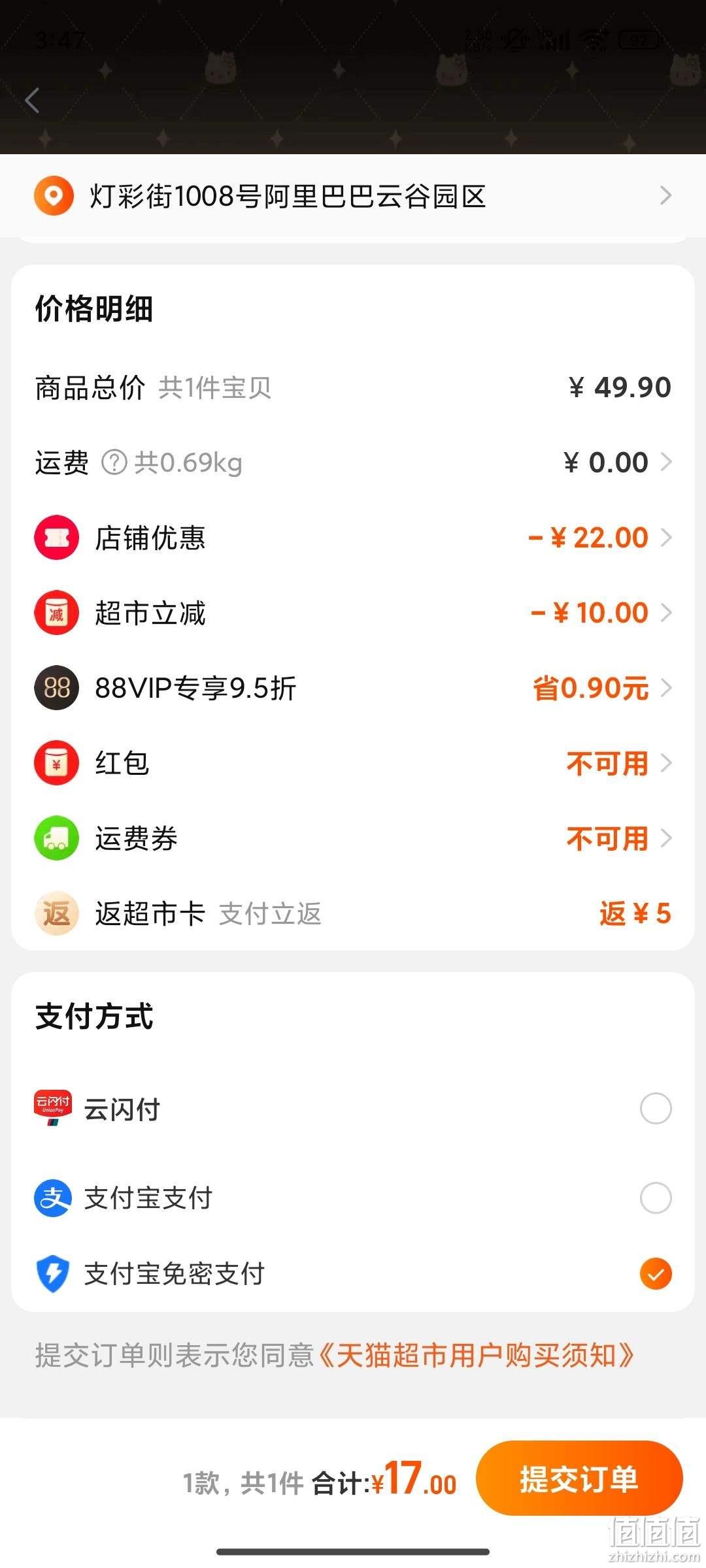Screen dimensions: 706x1568
Task: Go back using the top-left arrow
Action: (32, 101)
